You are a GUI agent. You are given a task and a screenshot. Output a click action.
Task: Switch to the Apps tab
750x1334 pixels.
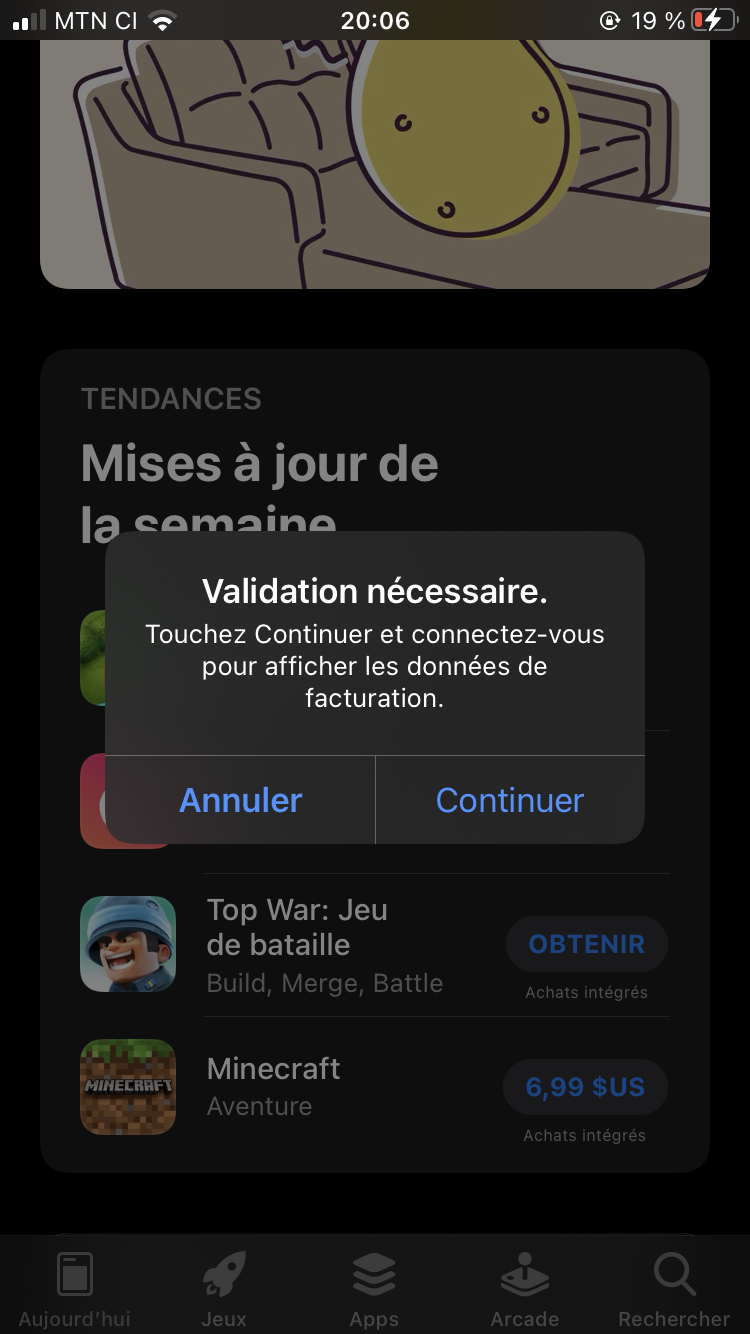coord(375,1288)
